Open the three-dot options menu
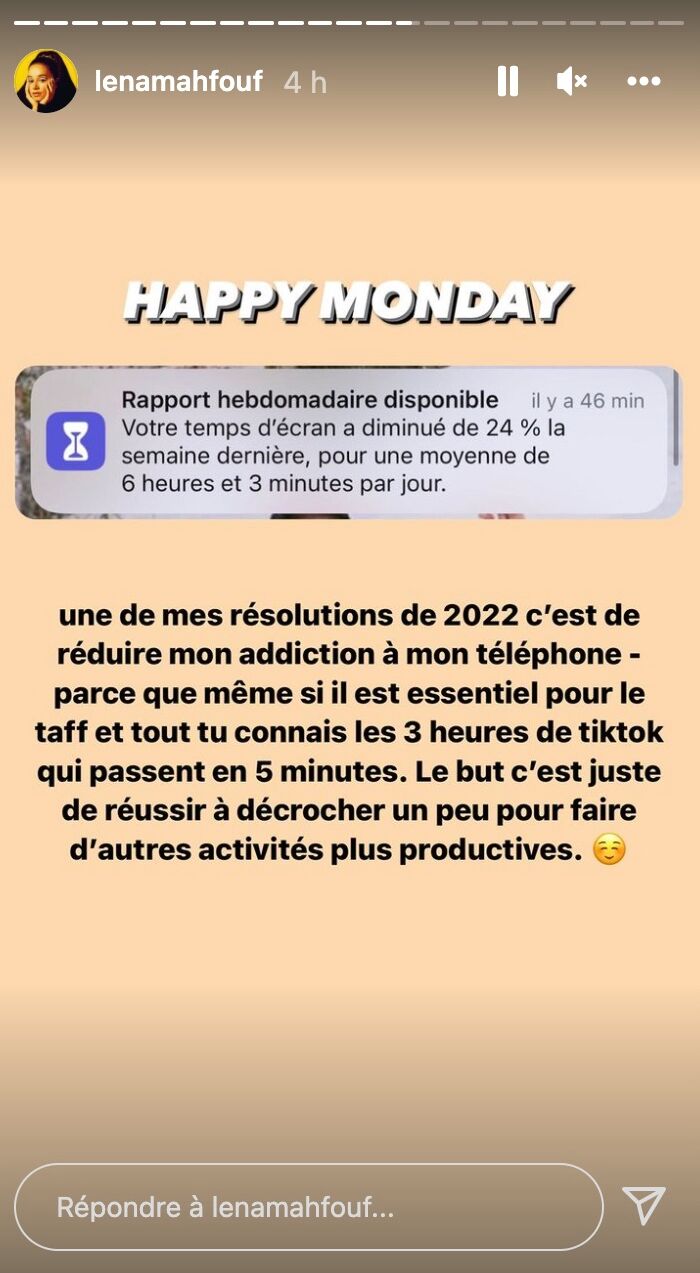Screen dimensions: 700x1273 click(x=644, y=81)
